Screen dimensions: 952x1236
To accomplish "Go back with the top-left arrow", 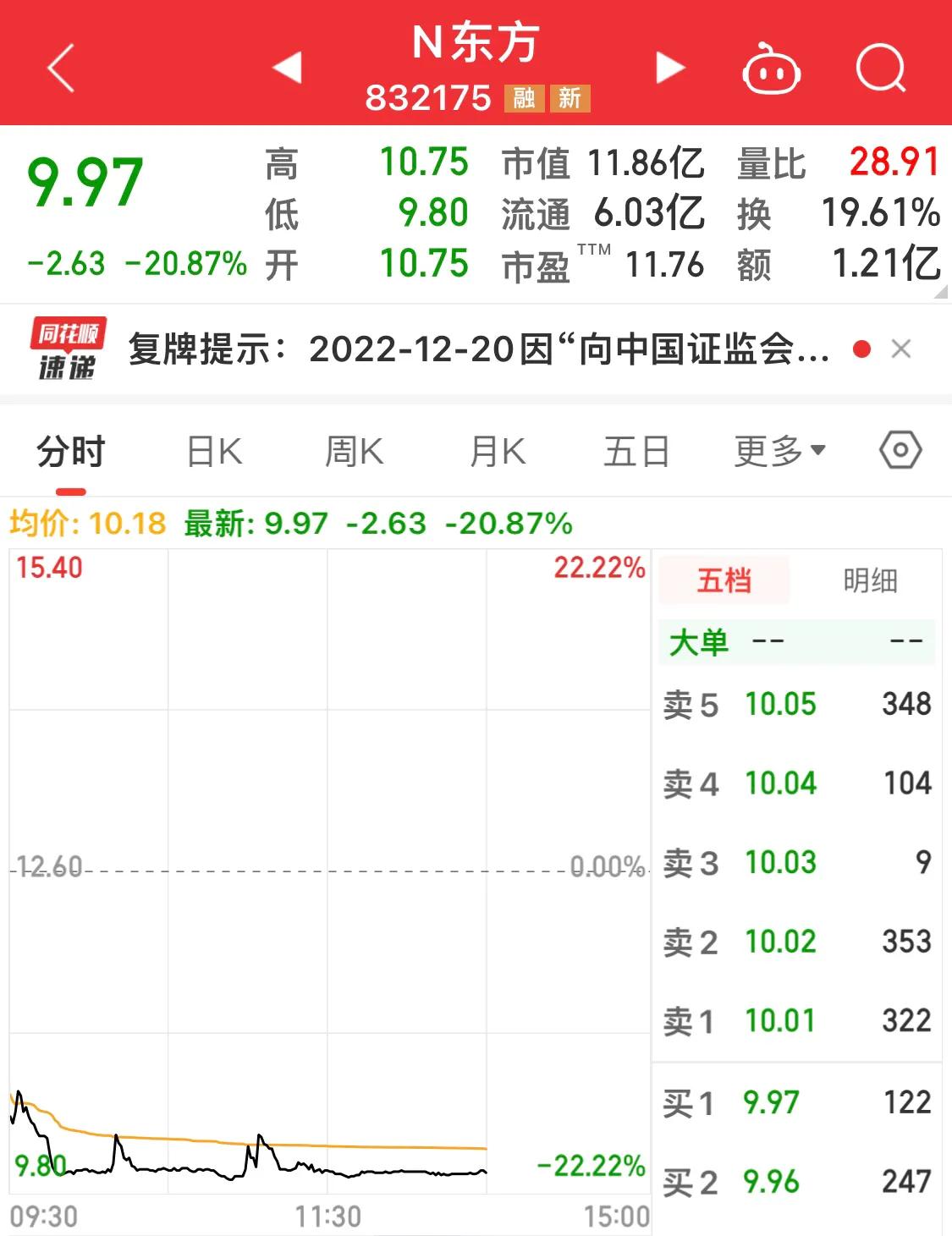I will pos(59,66).
